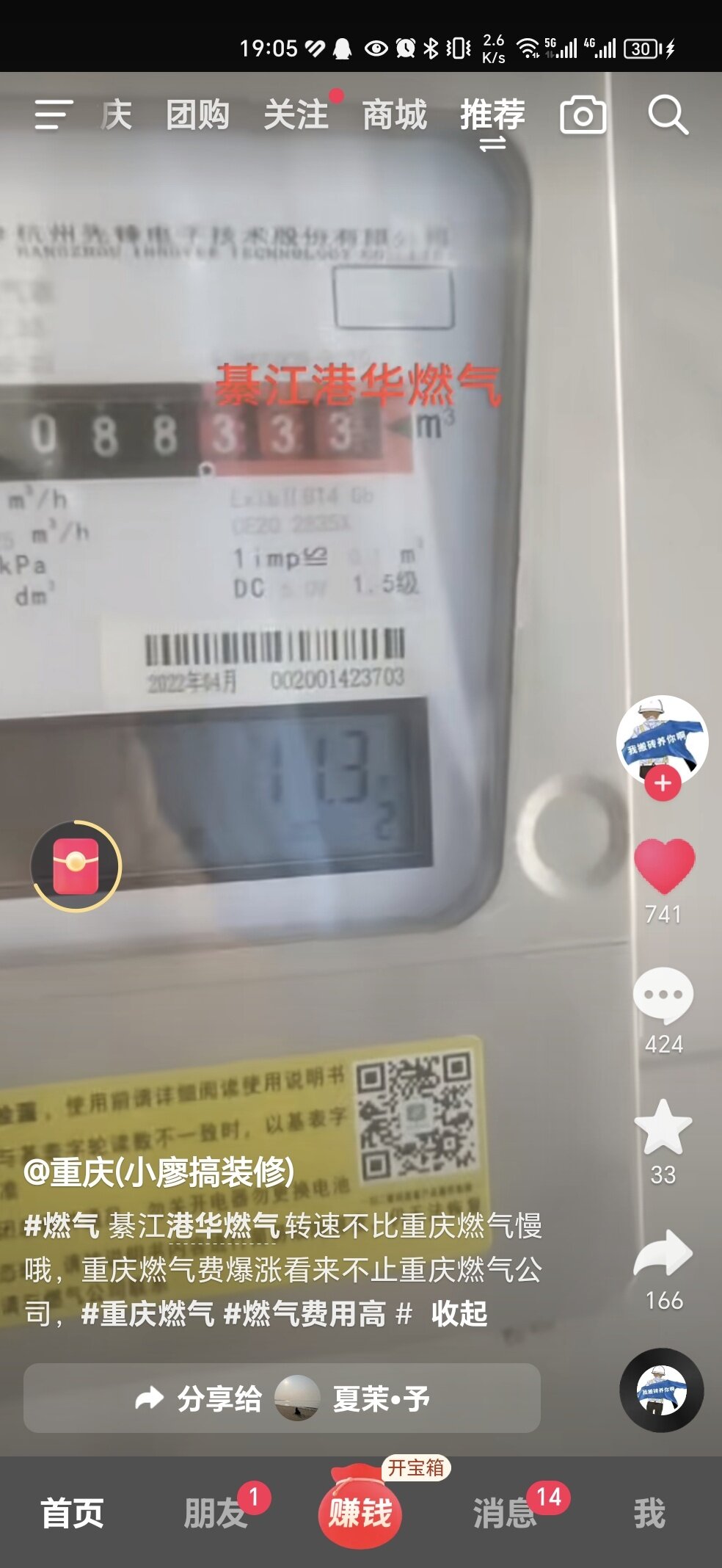
Task: Switch to the 关注 tab
Action: coord(296,115)
